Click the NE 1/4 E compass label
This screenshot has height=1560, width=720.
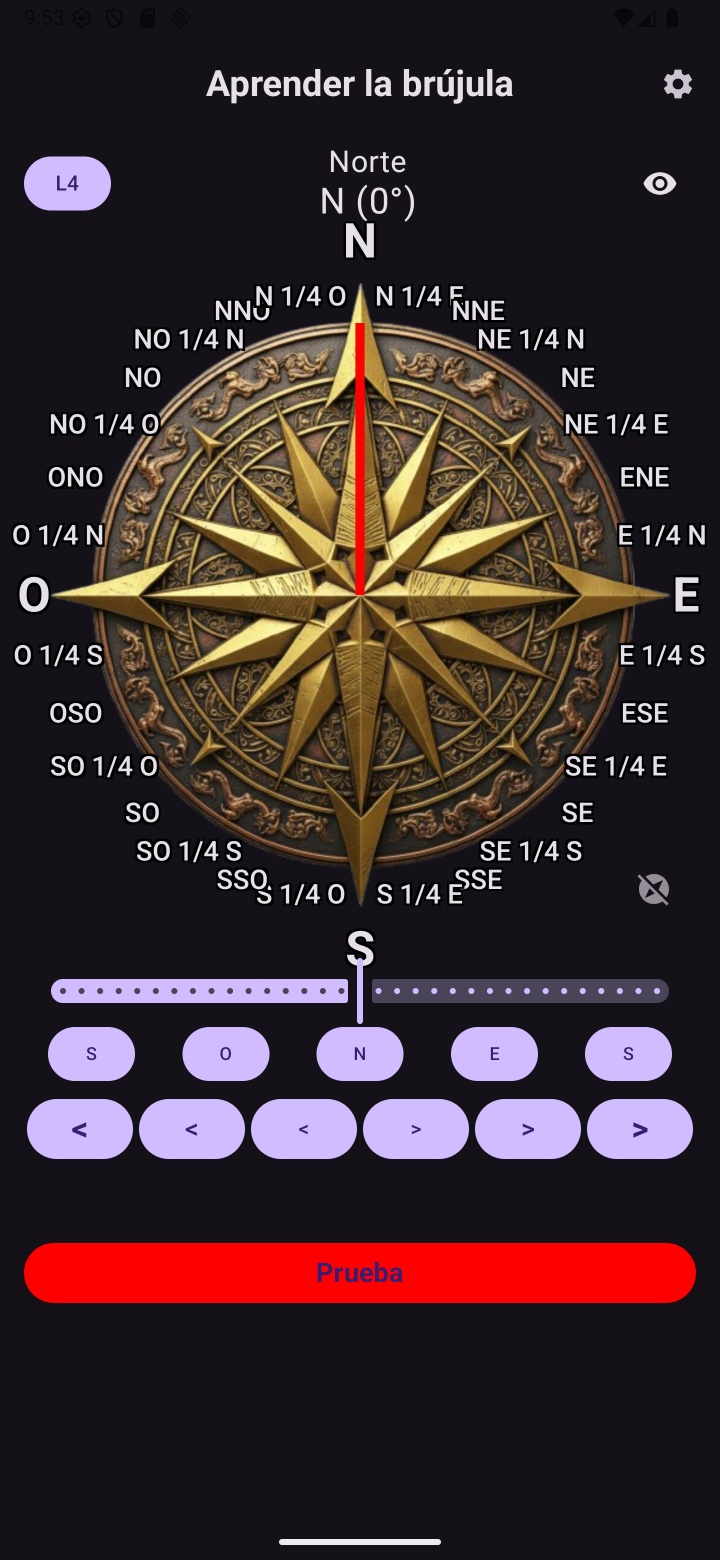click(x=616, y=424)
